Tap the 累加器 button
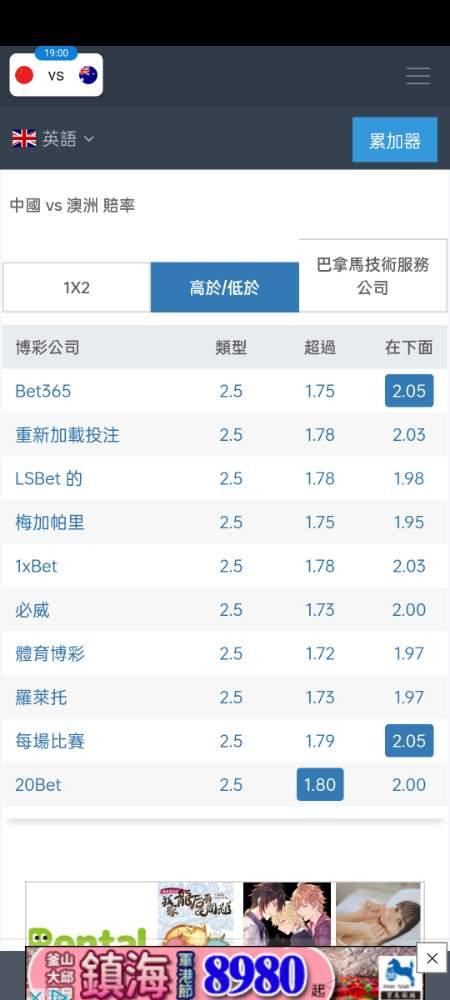Screen dimensions: 450x1000 (x=395, y=140)
